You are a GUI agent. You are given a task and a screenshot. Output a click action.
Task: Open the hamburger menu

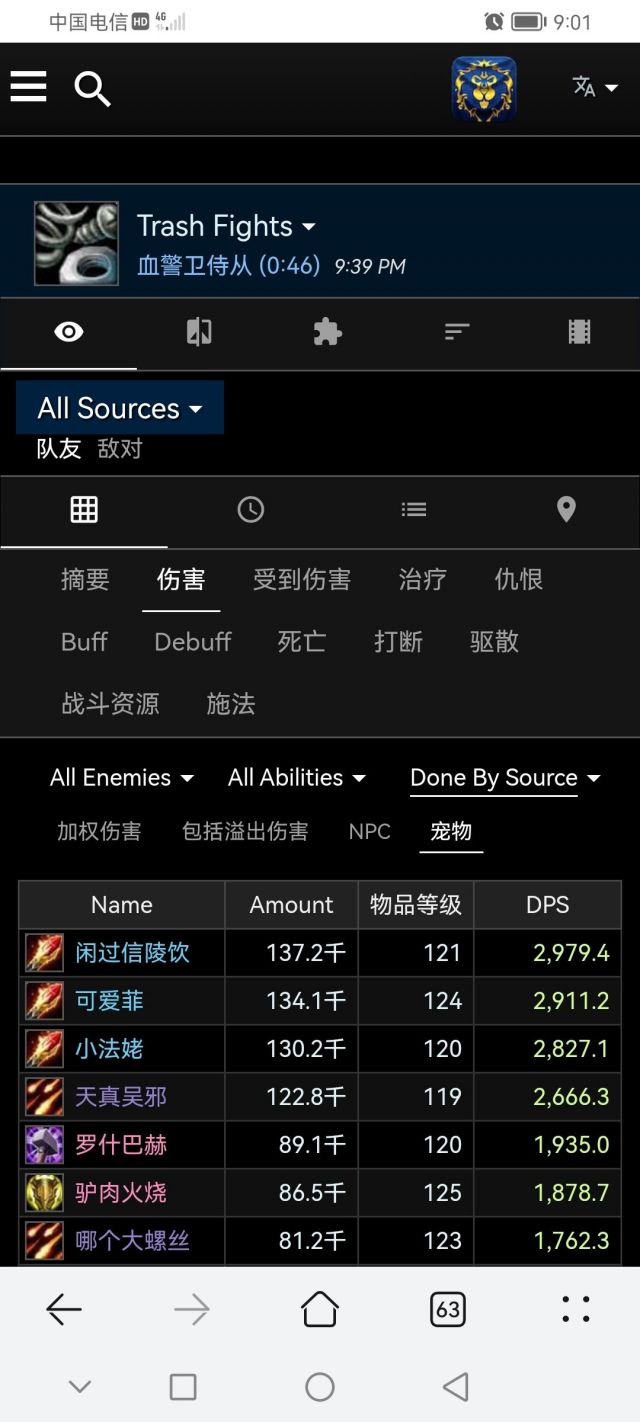28,88
